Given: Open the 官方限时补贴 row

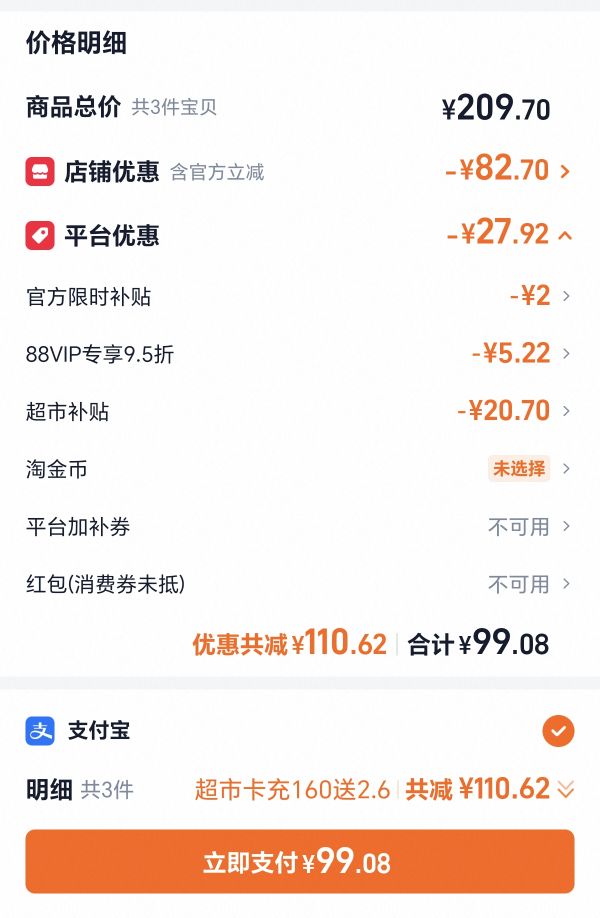Looking at the screenshot, I should 300,296.
